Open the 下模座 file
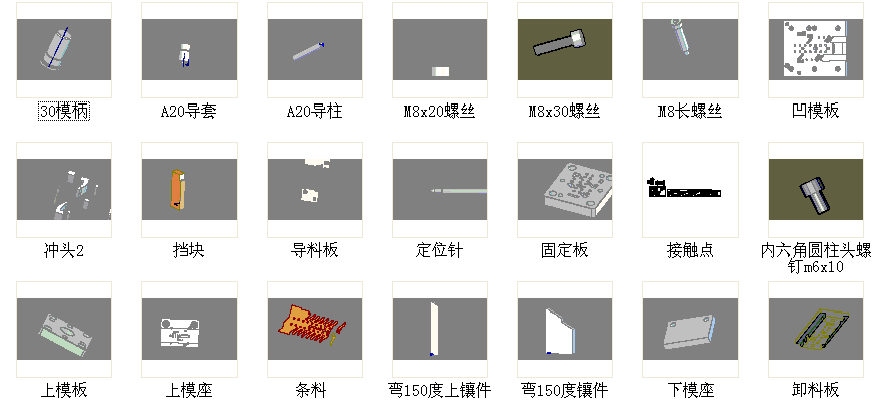Viewport: 879px width, 416px height. click(690, 329)
